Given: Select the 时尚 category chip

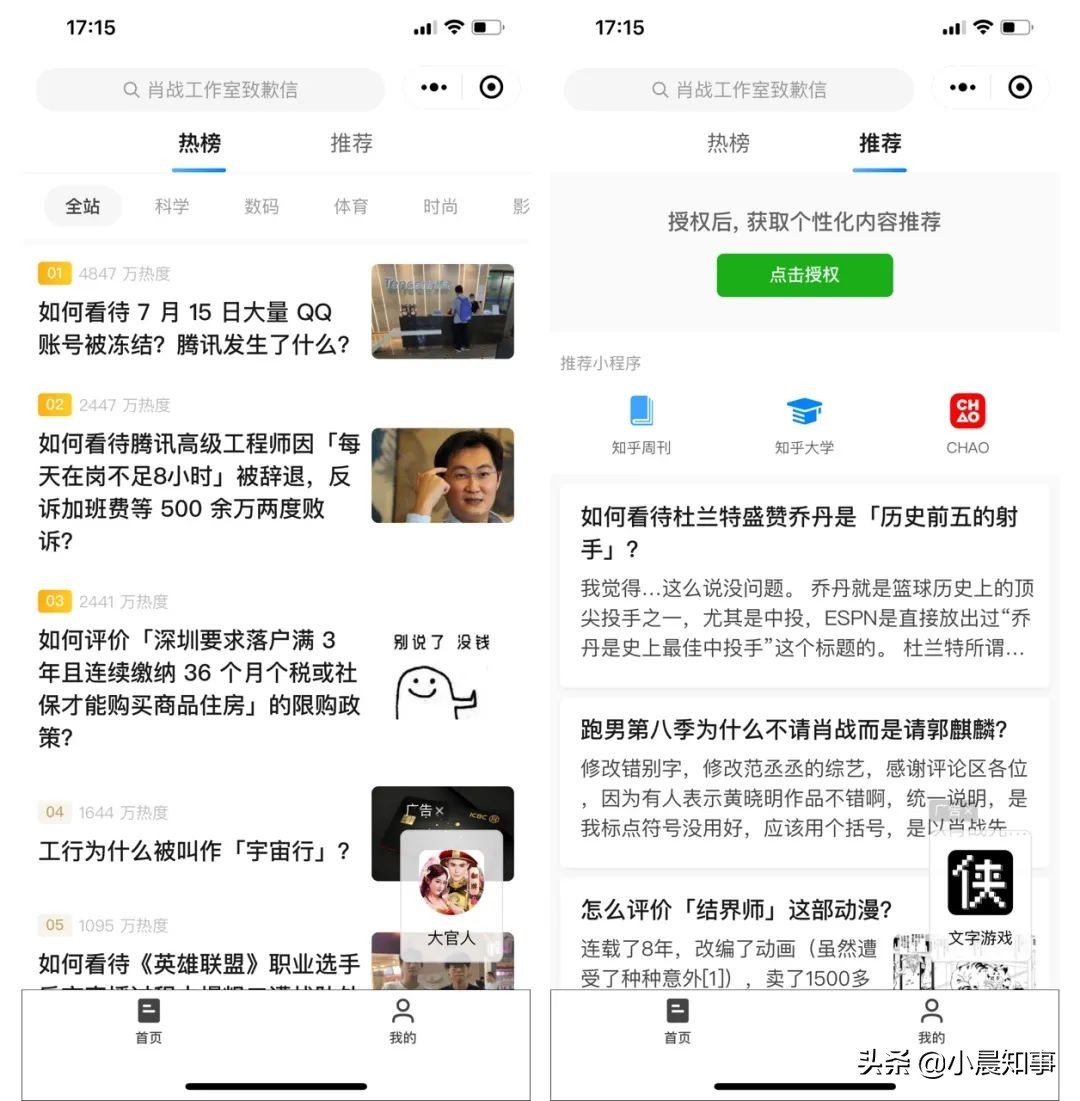Looking at the screenshot, I should tap(440, 206).
